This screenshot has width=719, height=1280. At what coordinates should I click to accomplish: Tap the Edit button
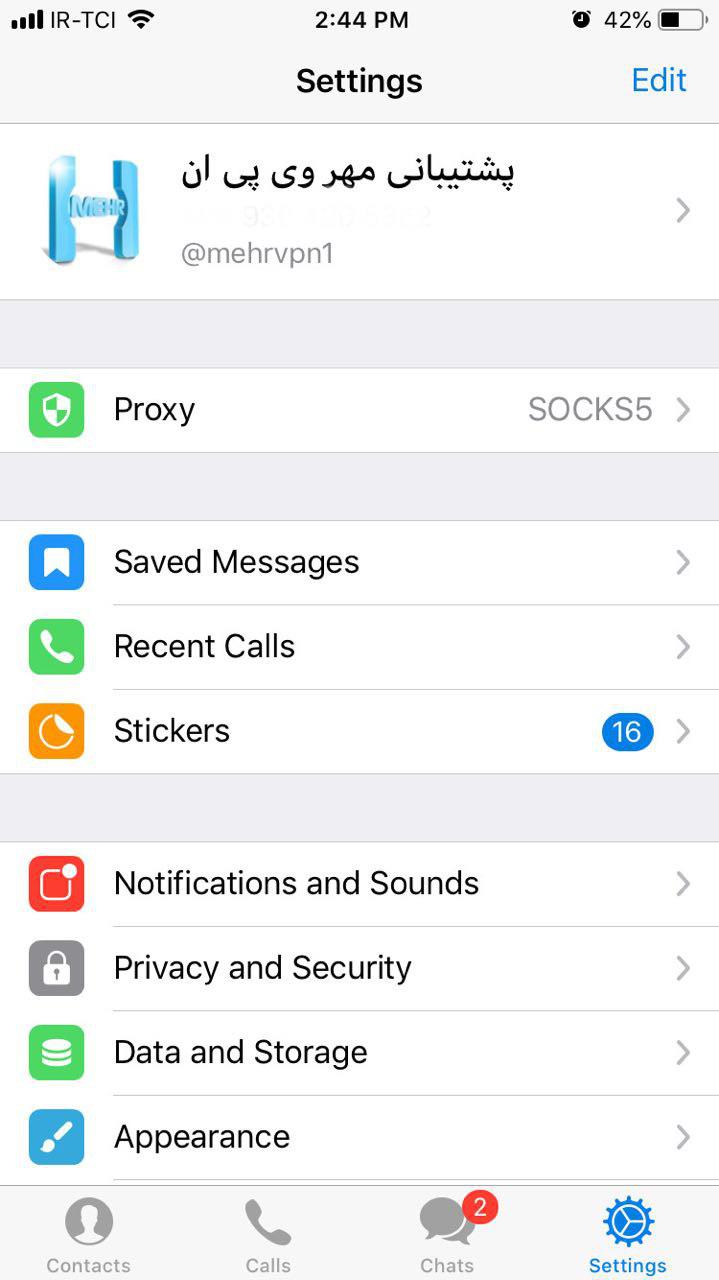click(x=659, y=80)
